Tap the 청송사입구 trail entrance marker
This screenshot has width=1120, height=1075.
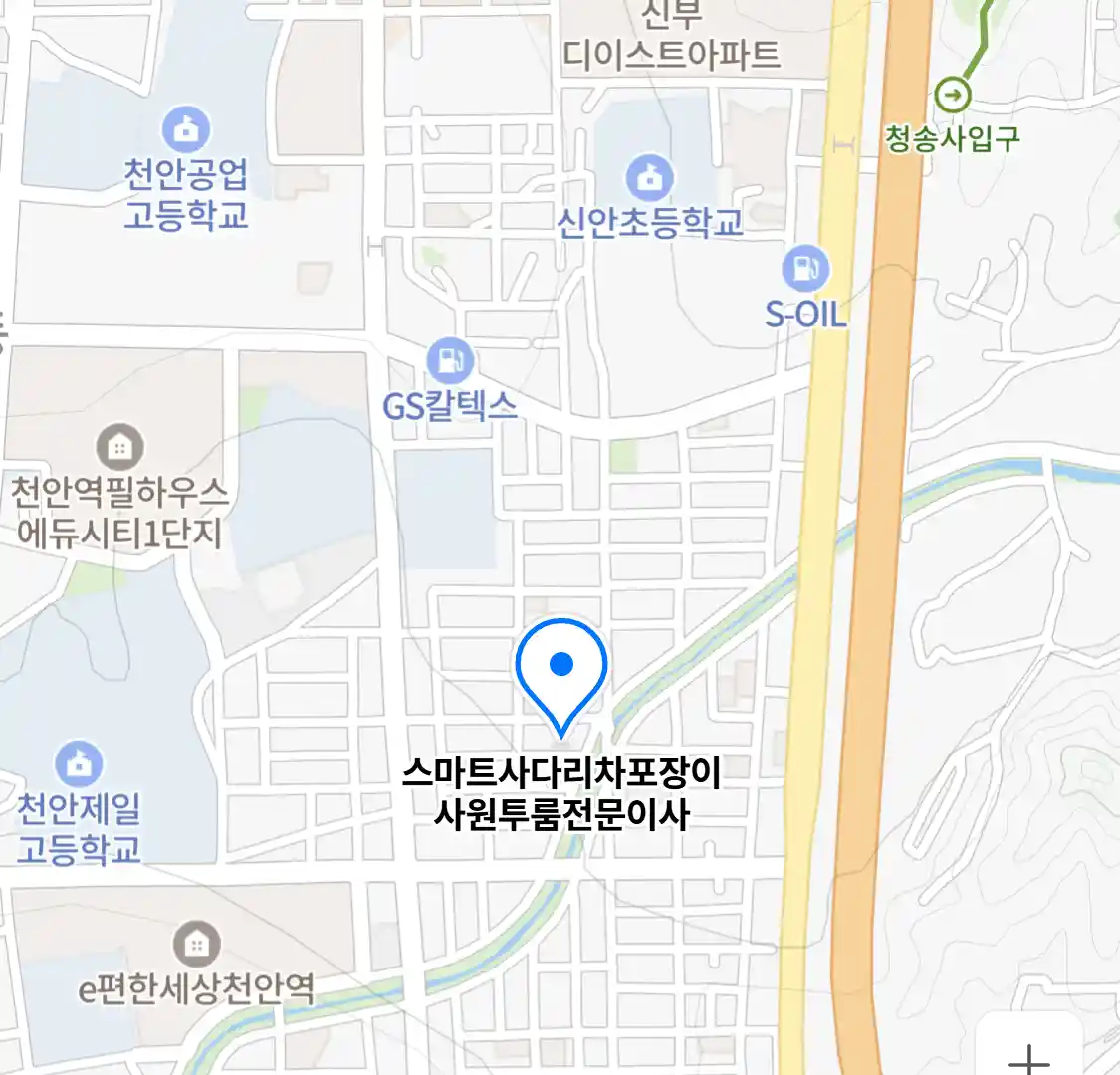(954, 96)
